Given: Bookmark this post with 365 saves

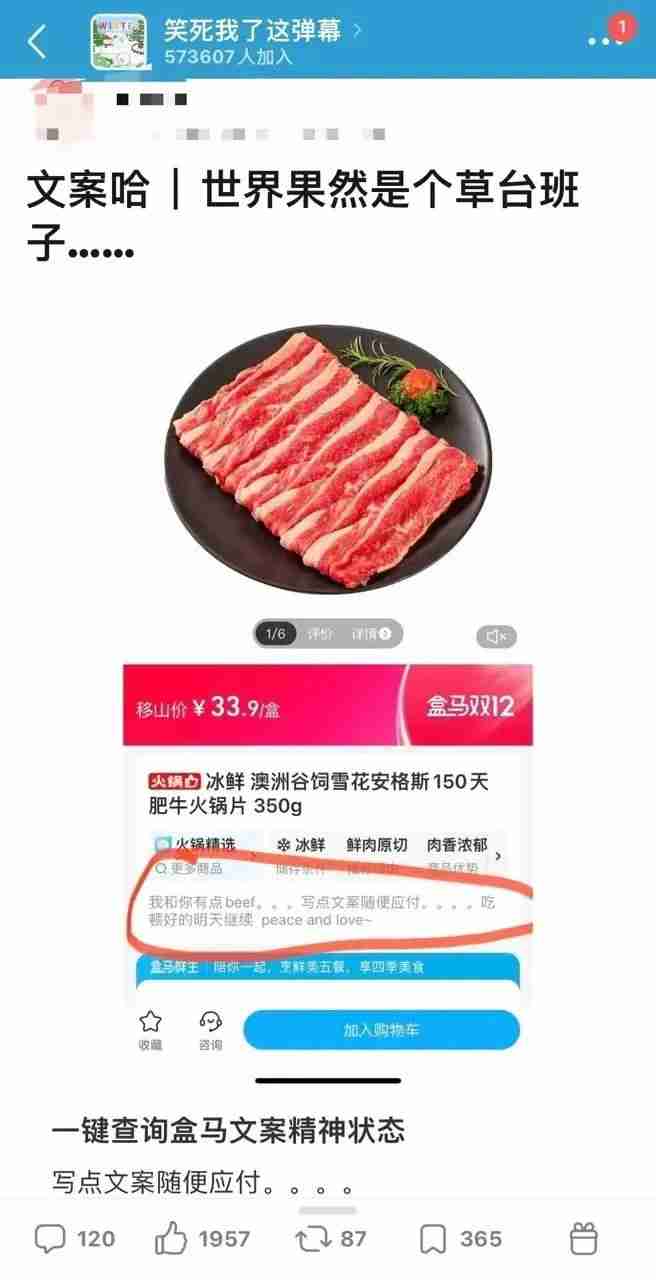Looking at the screenshot, I should click(460, 1239).
